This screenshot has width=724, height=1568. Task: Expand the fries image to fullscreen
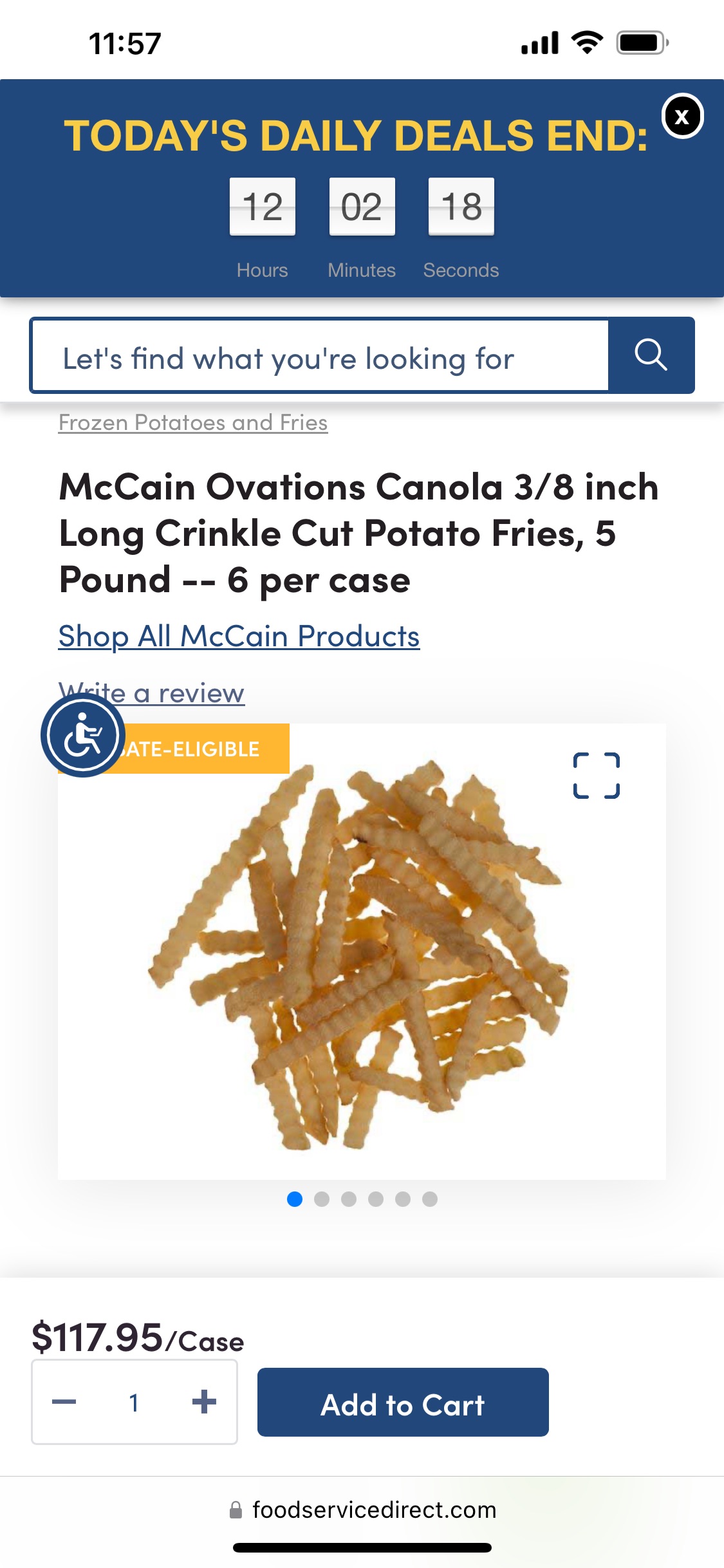597,776
